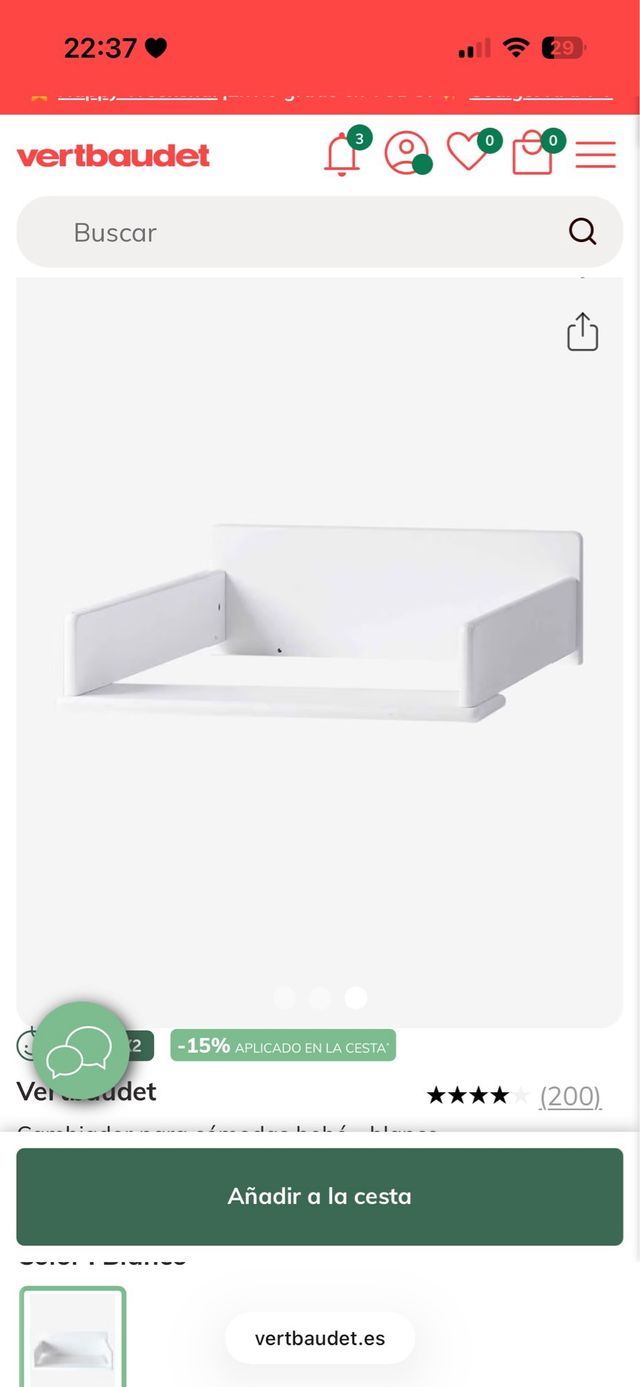This screenshot has height=1387, width=640.
Task: Share this product
Action: 582,332
